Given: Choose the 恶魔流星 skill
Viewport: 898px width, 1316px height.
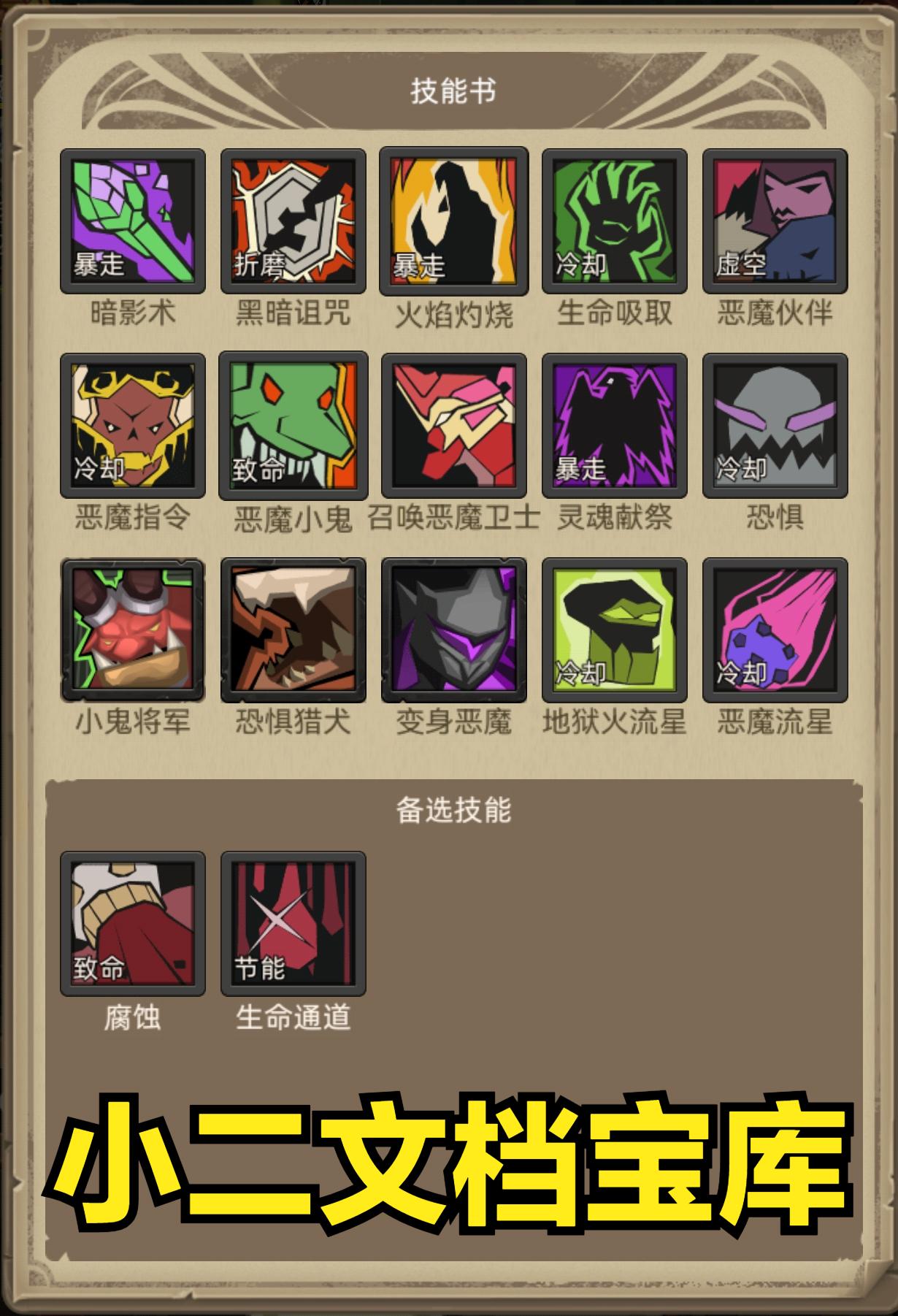Looking at the screenshot, I should (x=775, y=630).
